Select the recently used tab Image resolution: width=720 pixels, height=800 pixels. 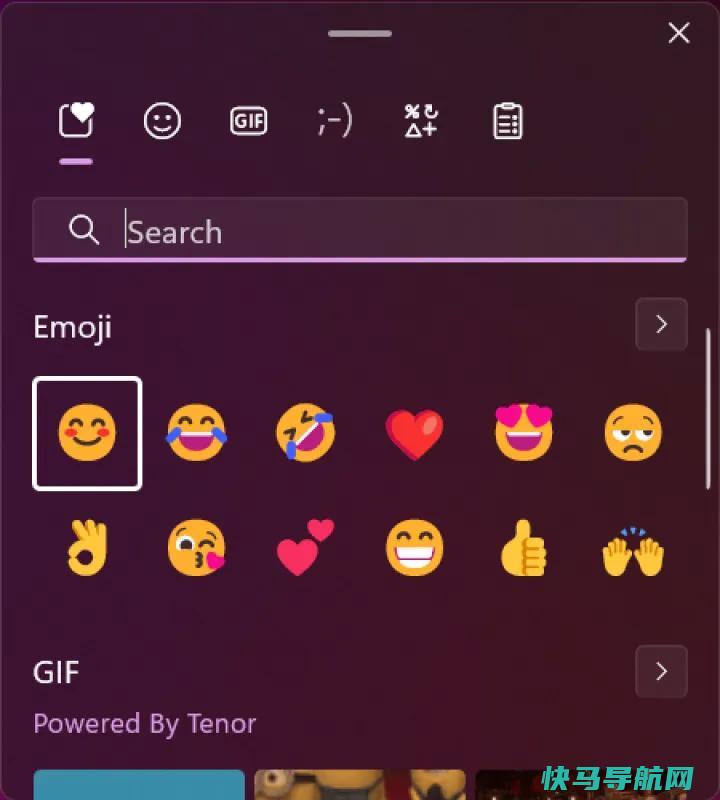point(76,122)
